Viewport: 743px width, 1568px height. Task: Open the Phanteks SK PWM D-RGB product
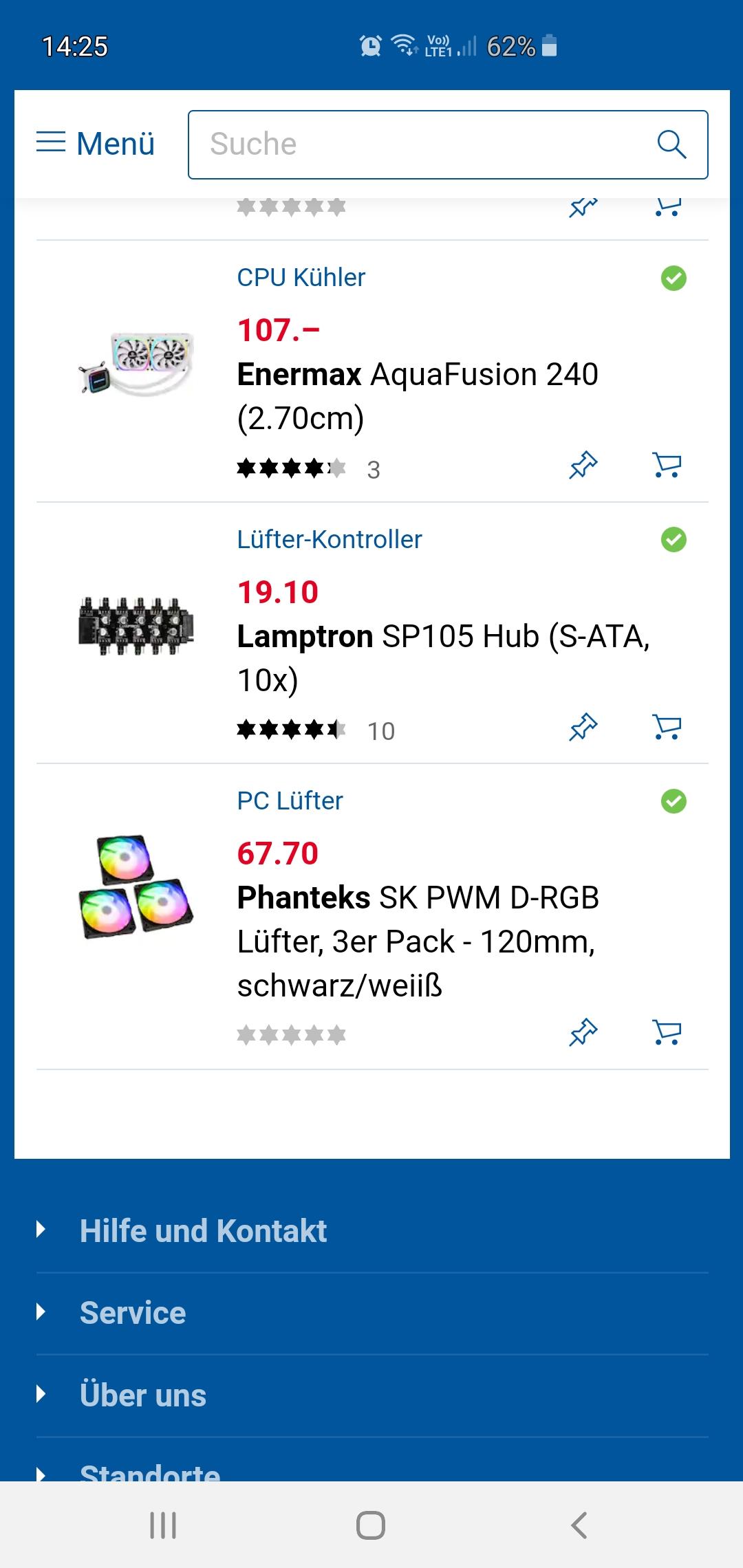coord(418,941)
